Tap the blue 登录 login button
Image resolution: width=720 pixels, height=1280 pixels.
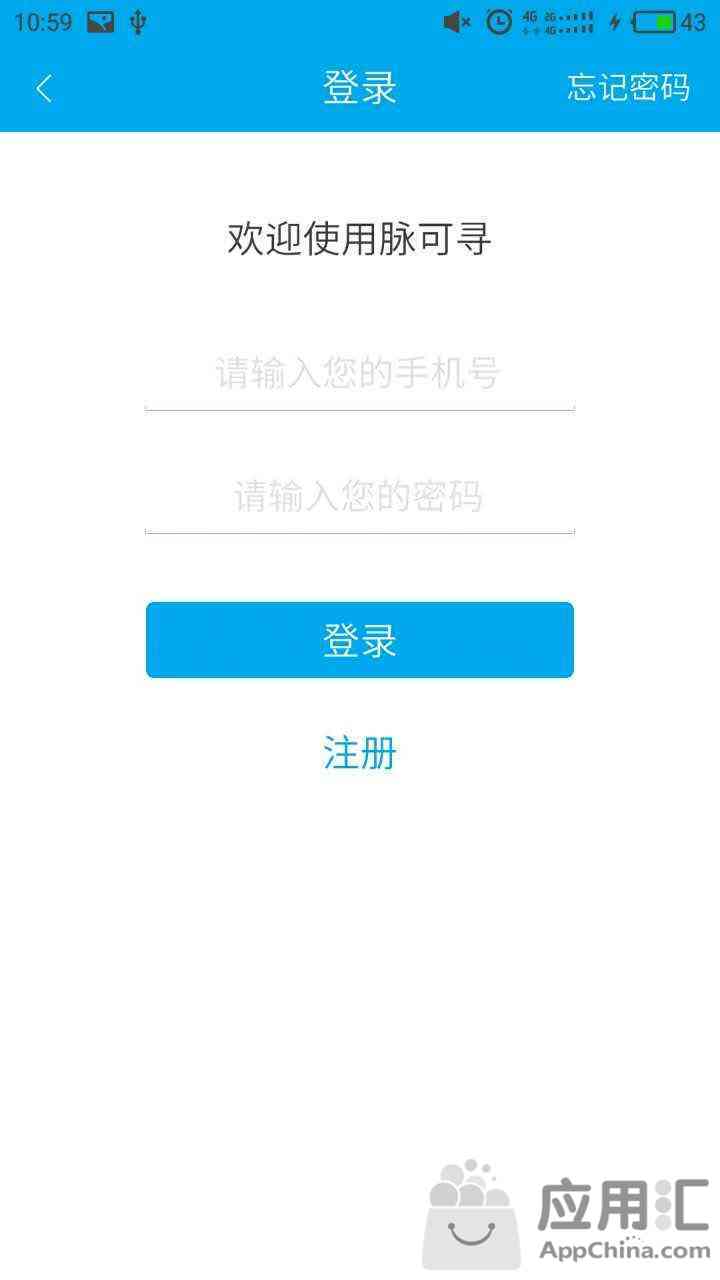(360, 640)
